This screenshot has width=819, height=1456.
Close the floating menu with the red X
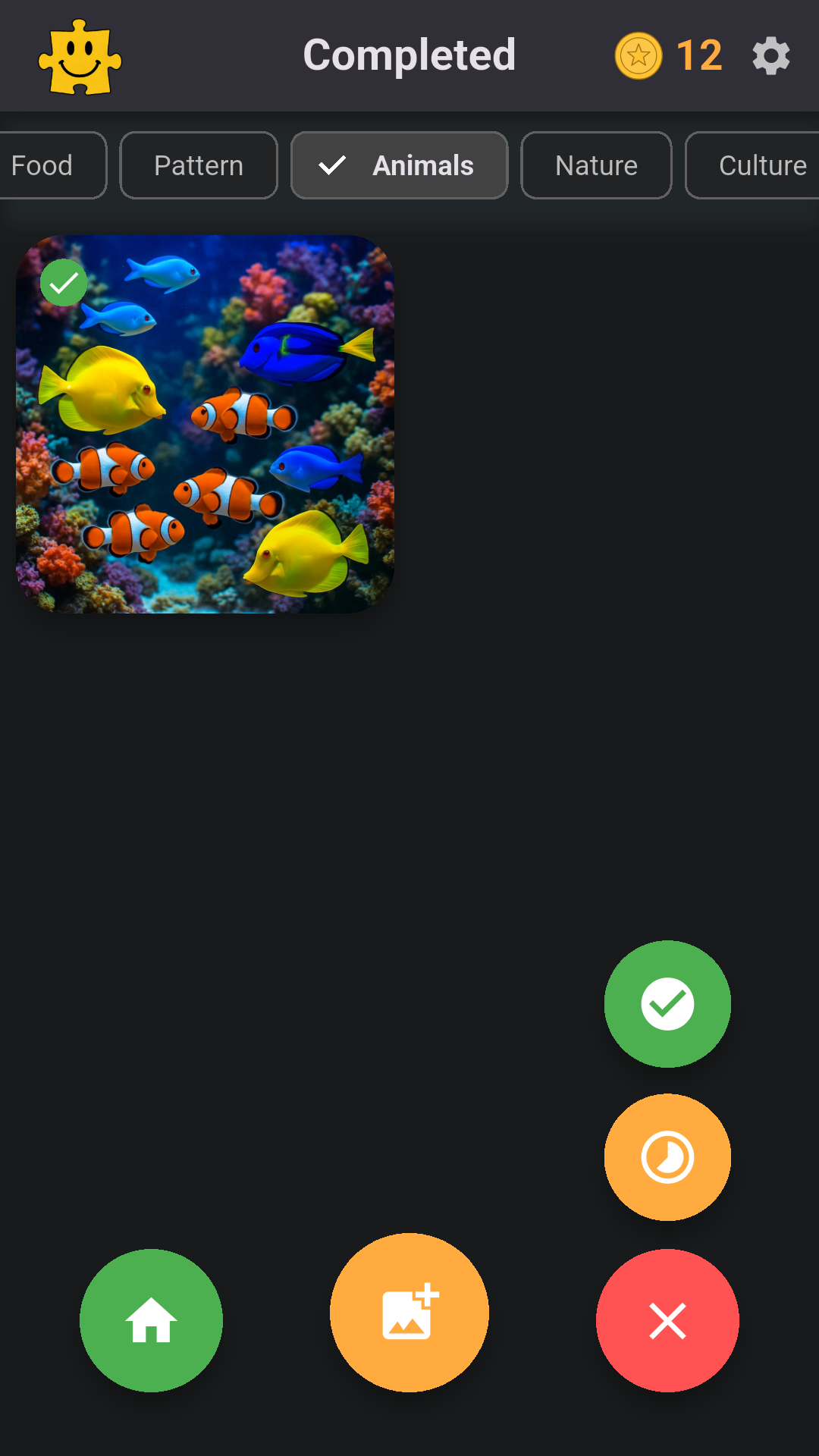click(x=667, y=1320)
